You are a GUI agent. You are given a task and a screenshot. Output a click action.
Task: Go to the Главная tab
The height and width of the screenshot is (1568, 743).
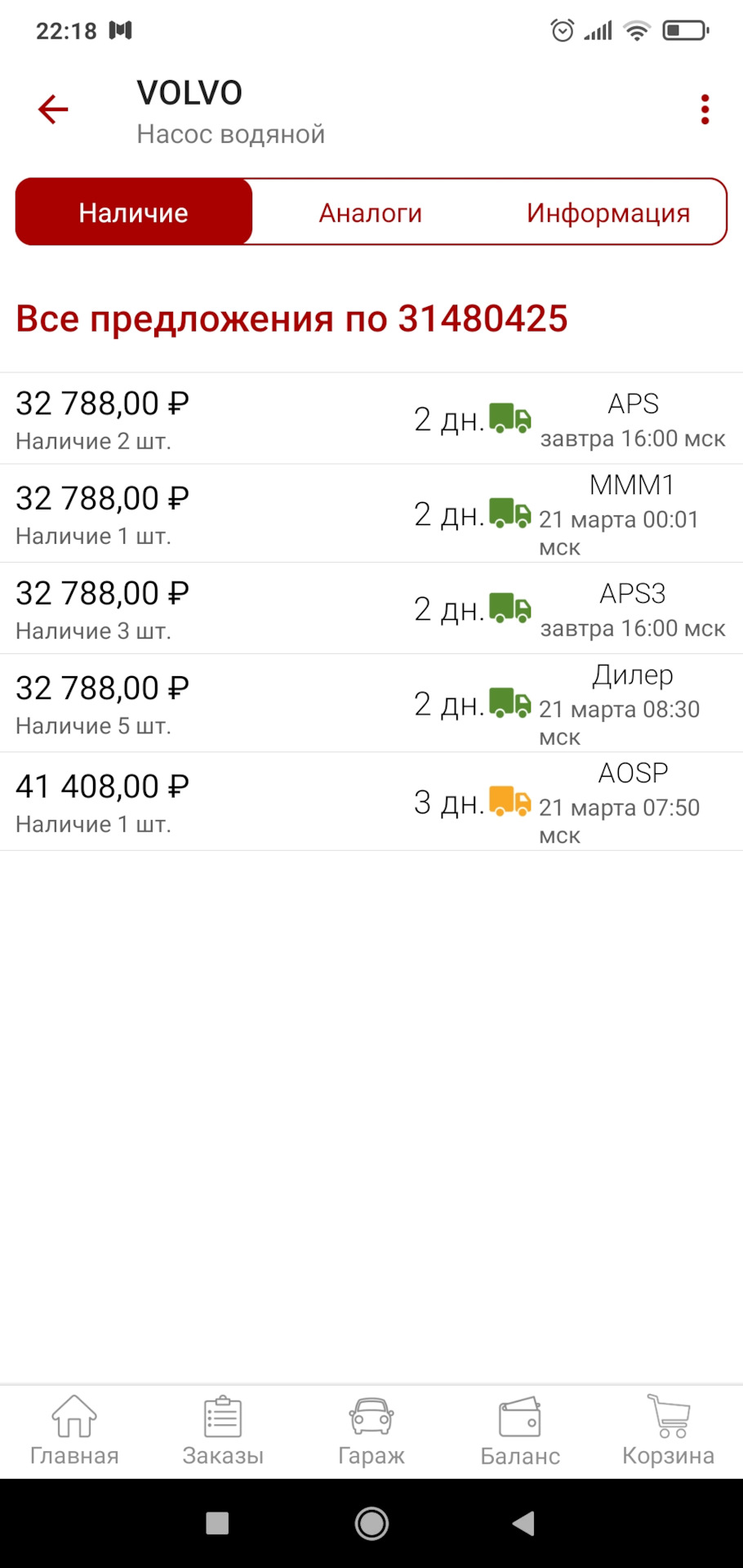74,1432
